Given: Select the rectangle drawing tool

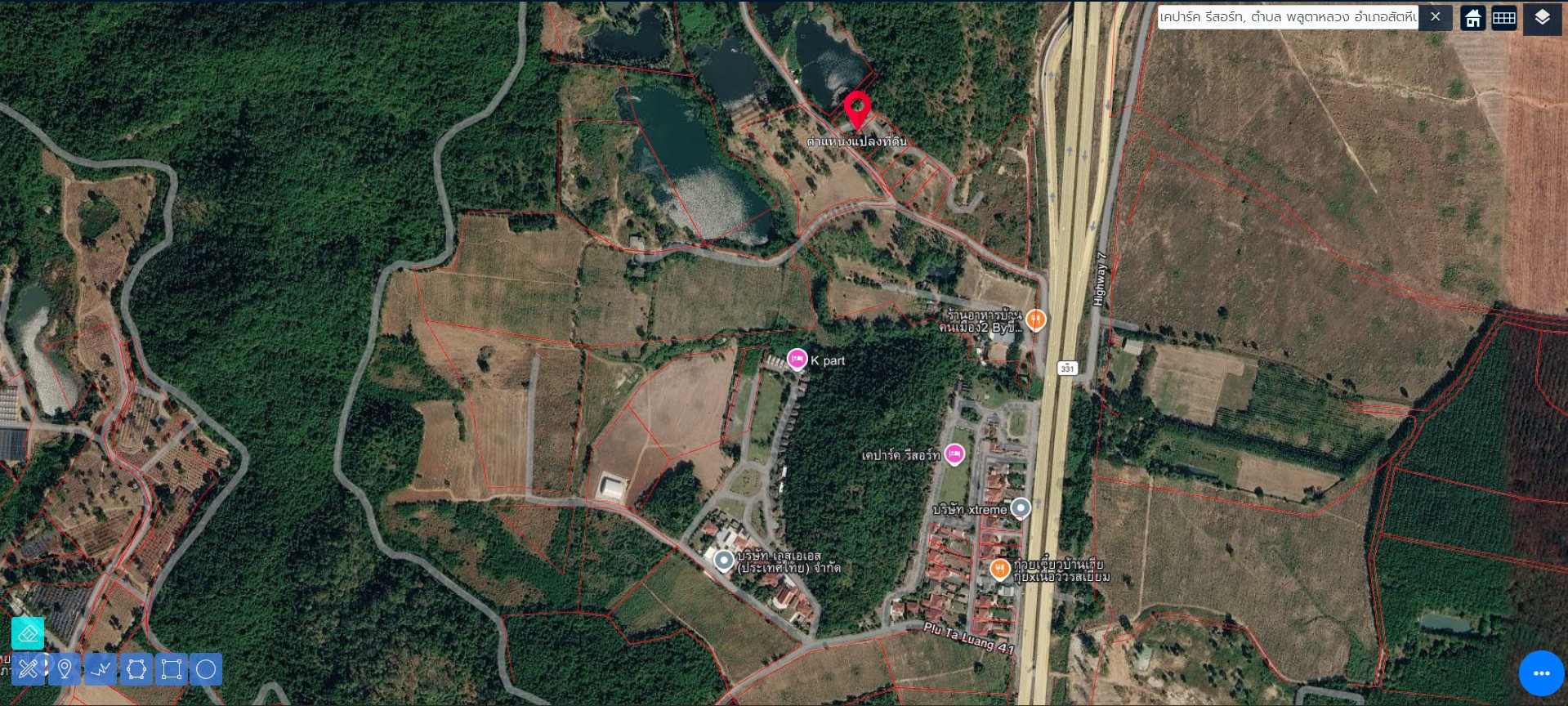Looking at the screenshot, I should coord(172,669).
